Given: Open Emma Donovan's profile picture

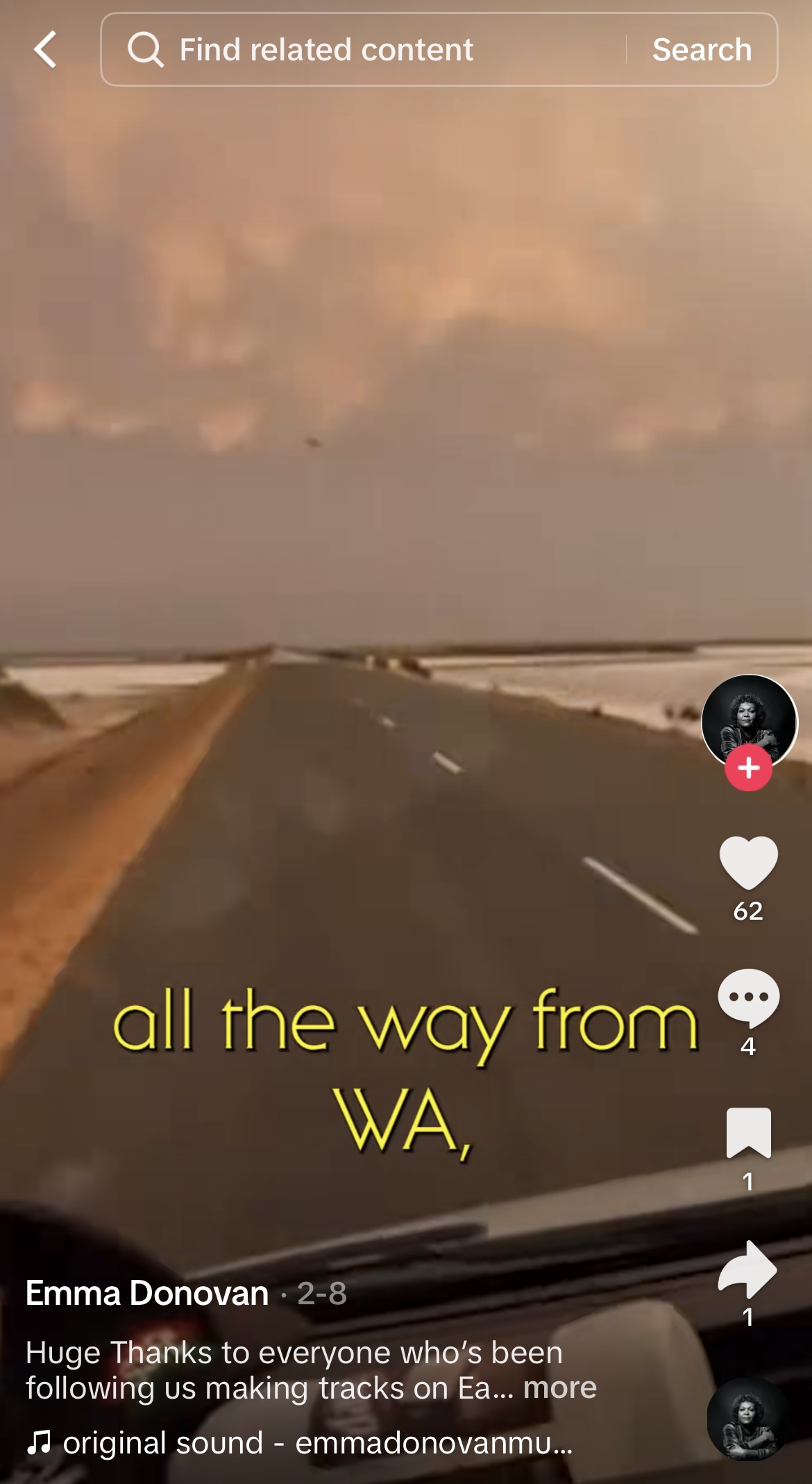Looking at the screenshot, I should (x=749, y=719).
